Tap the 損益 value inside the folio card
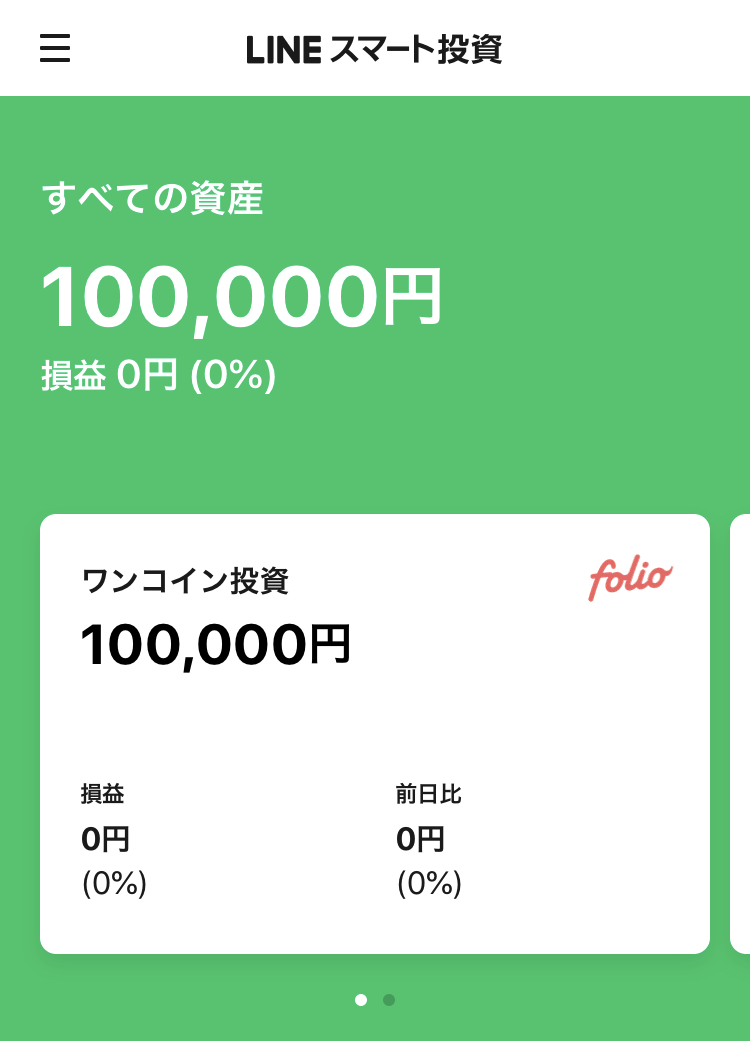This screenshot has width=750, height=1041. [x=107, y=840]
